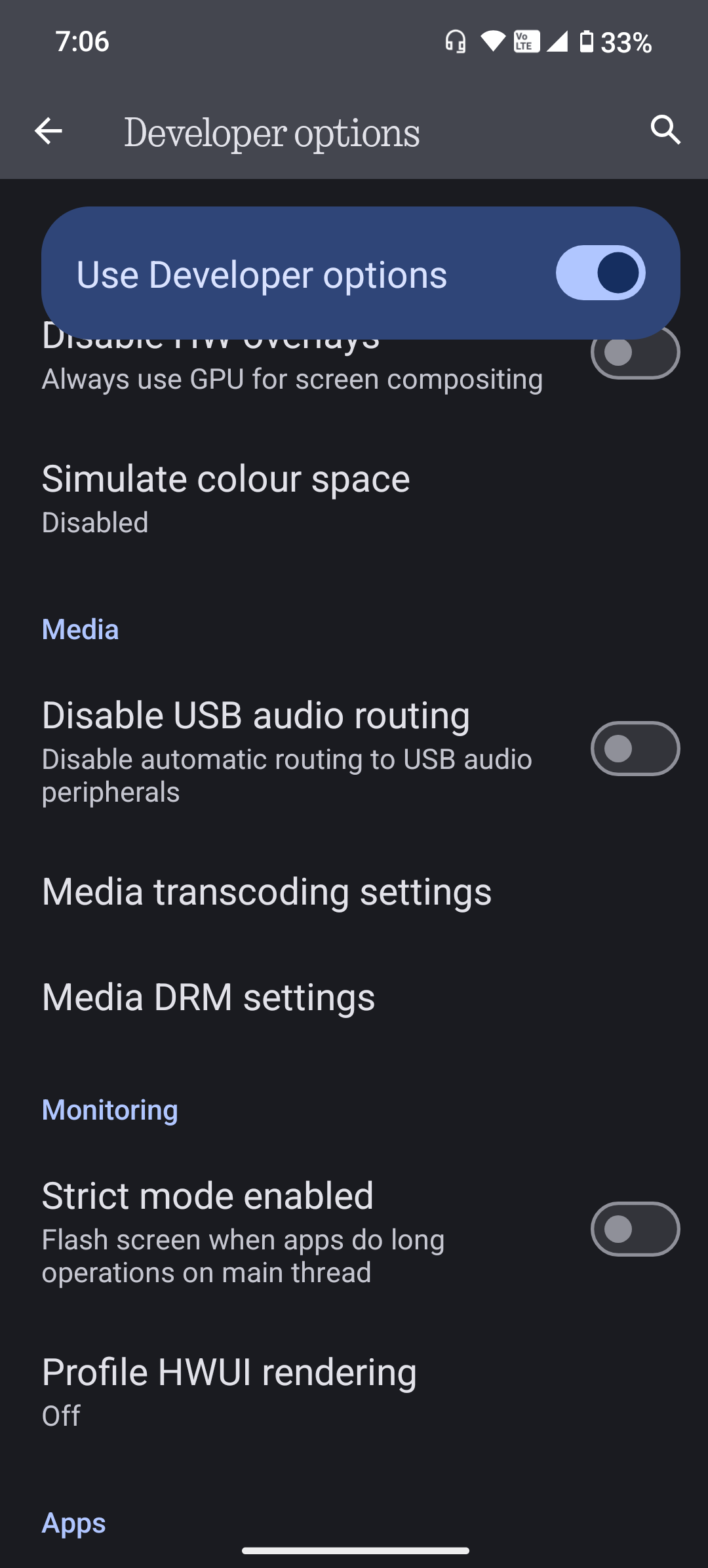
Task: Open settings search with the magnifier icon
Action: click(665, 130)
